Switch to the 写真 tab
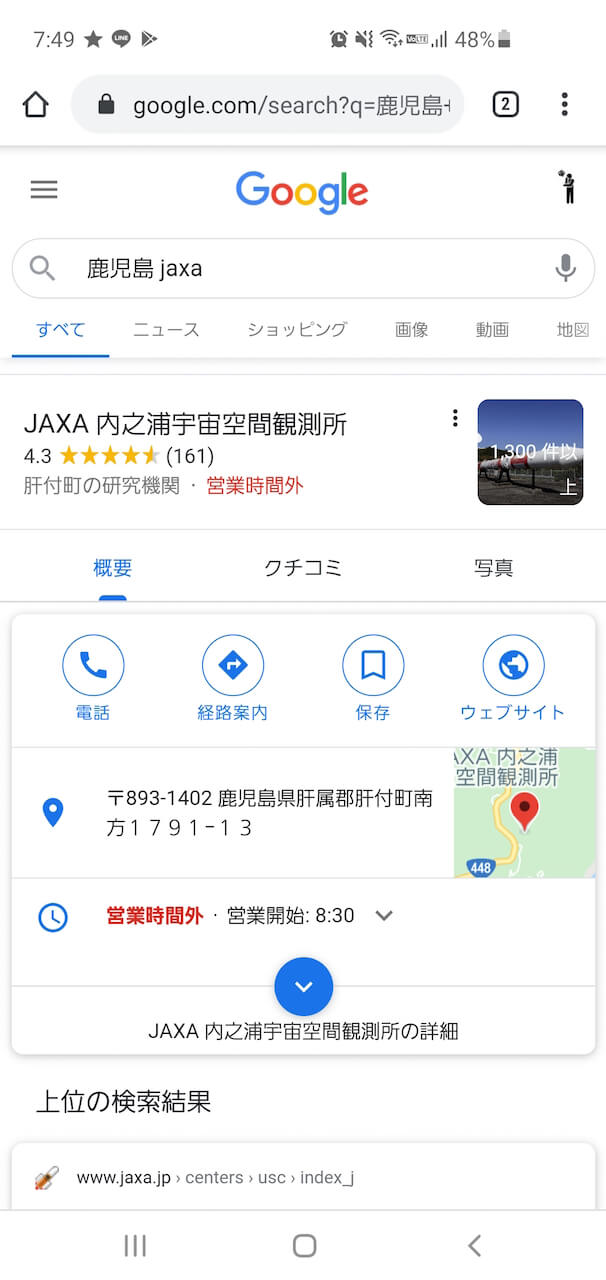606x1280 pixels. [493, 568]
